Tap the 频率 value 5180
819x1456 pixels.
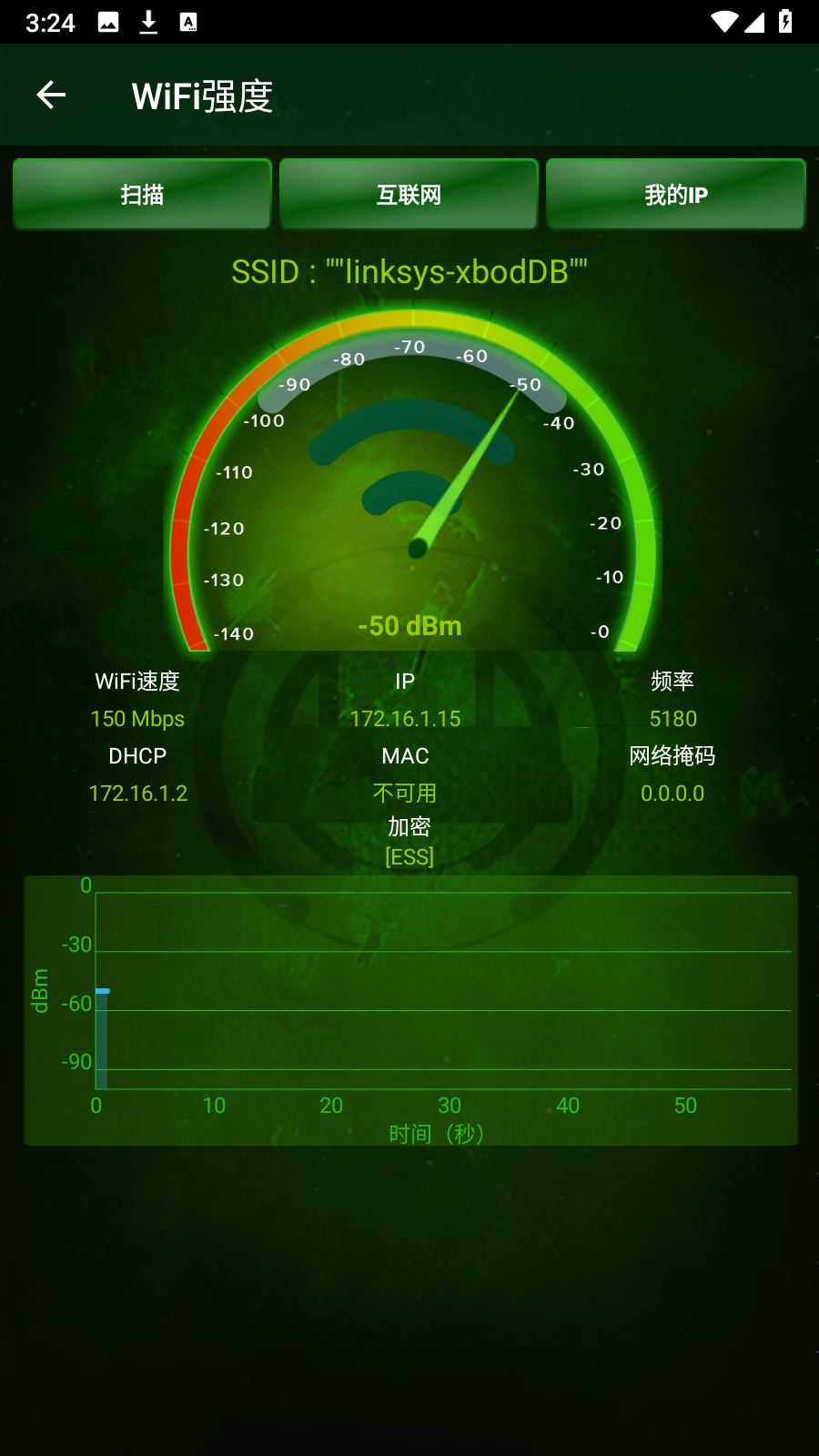coord(673,719)
